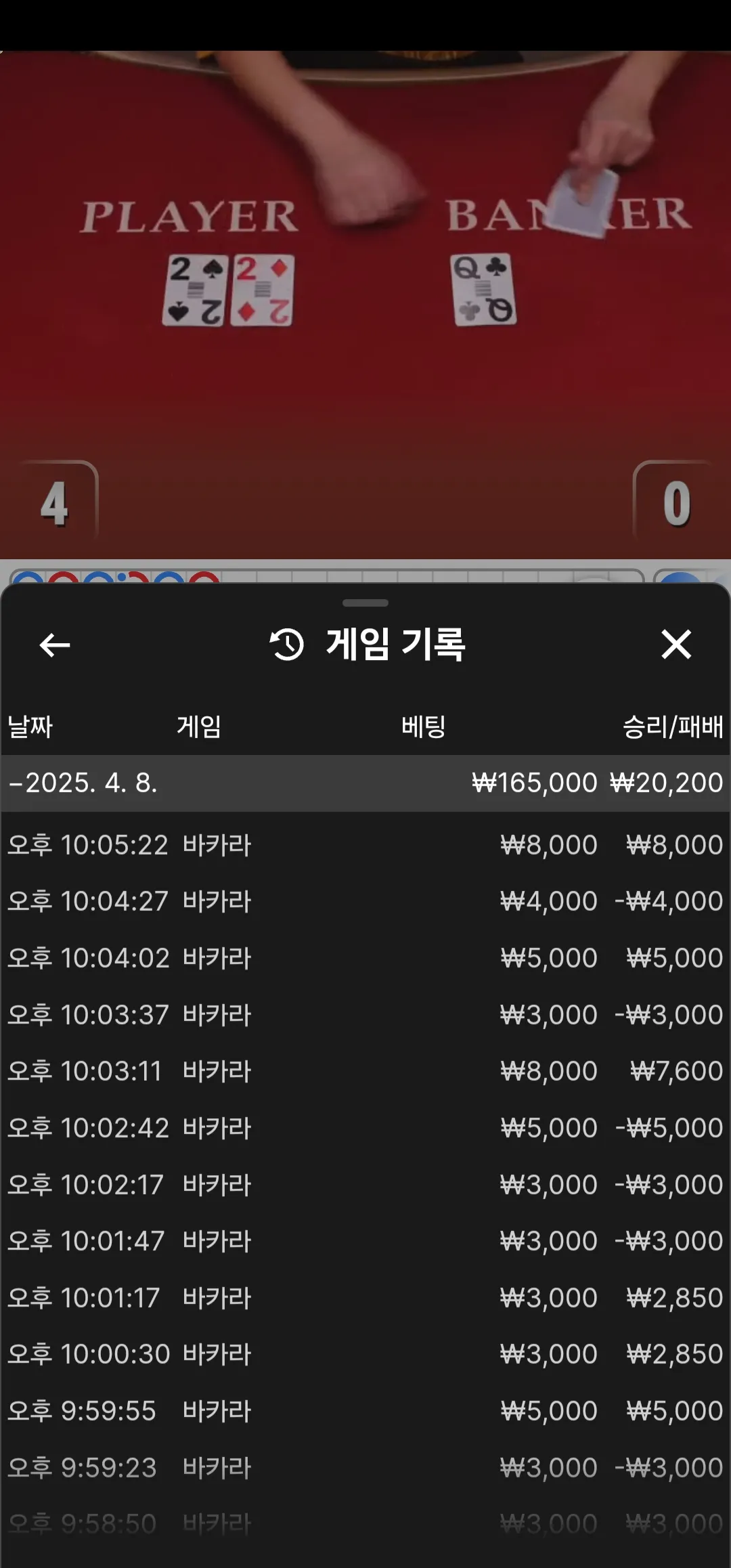Collapse the 2025. 4. 8. date group
Image resolution: width=731 pixels, height=1568 pixels.
(x=365, y=783)
